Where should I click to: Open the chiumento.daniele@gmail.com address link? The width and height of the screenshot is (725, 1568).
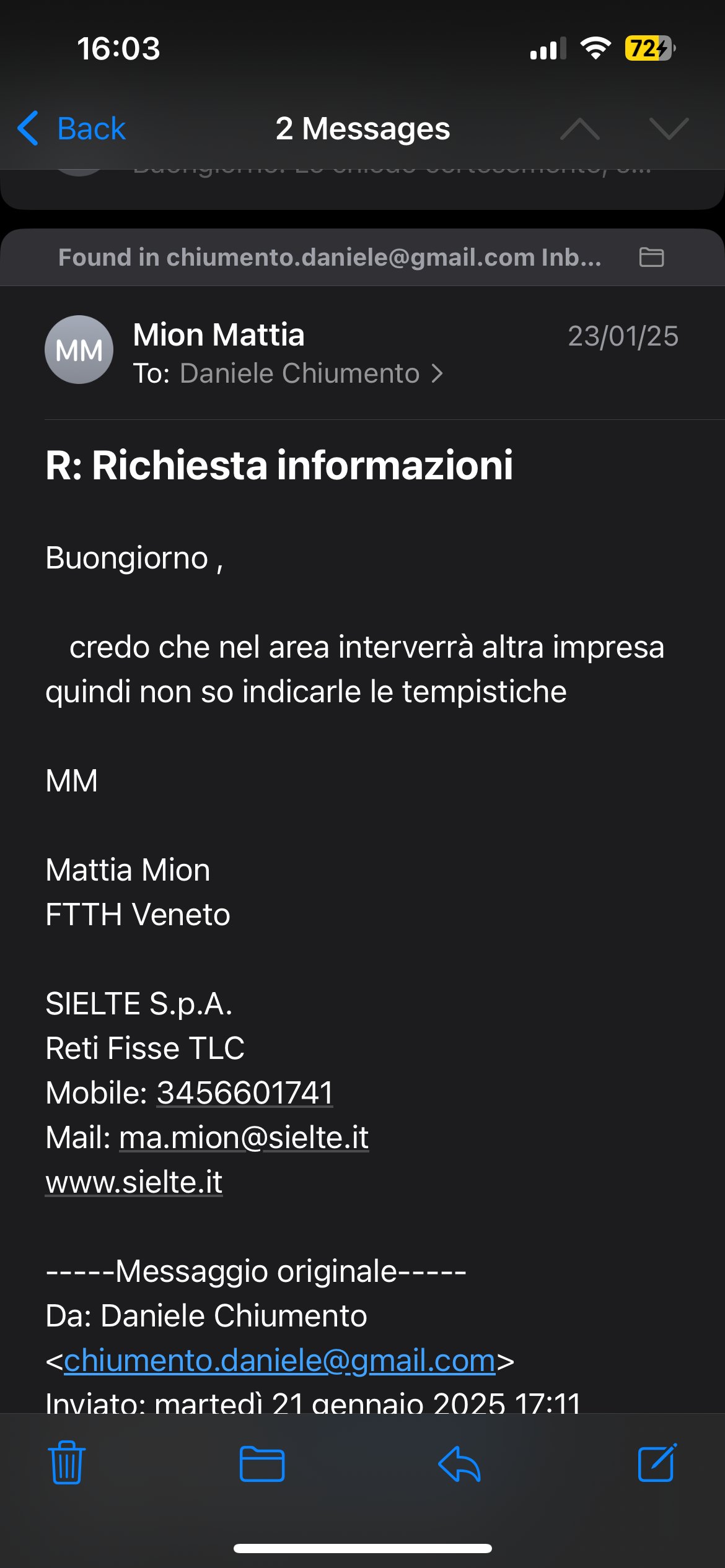coord(279,1361)
